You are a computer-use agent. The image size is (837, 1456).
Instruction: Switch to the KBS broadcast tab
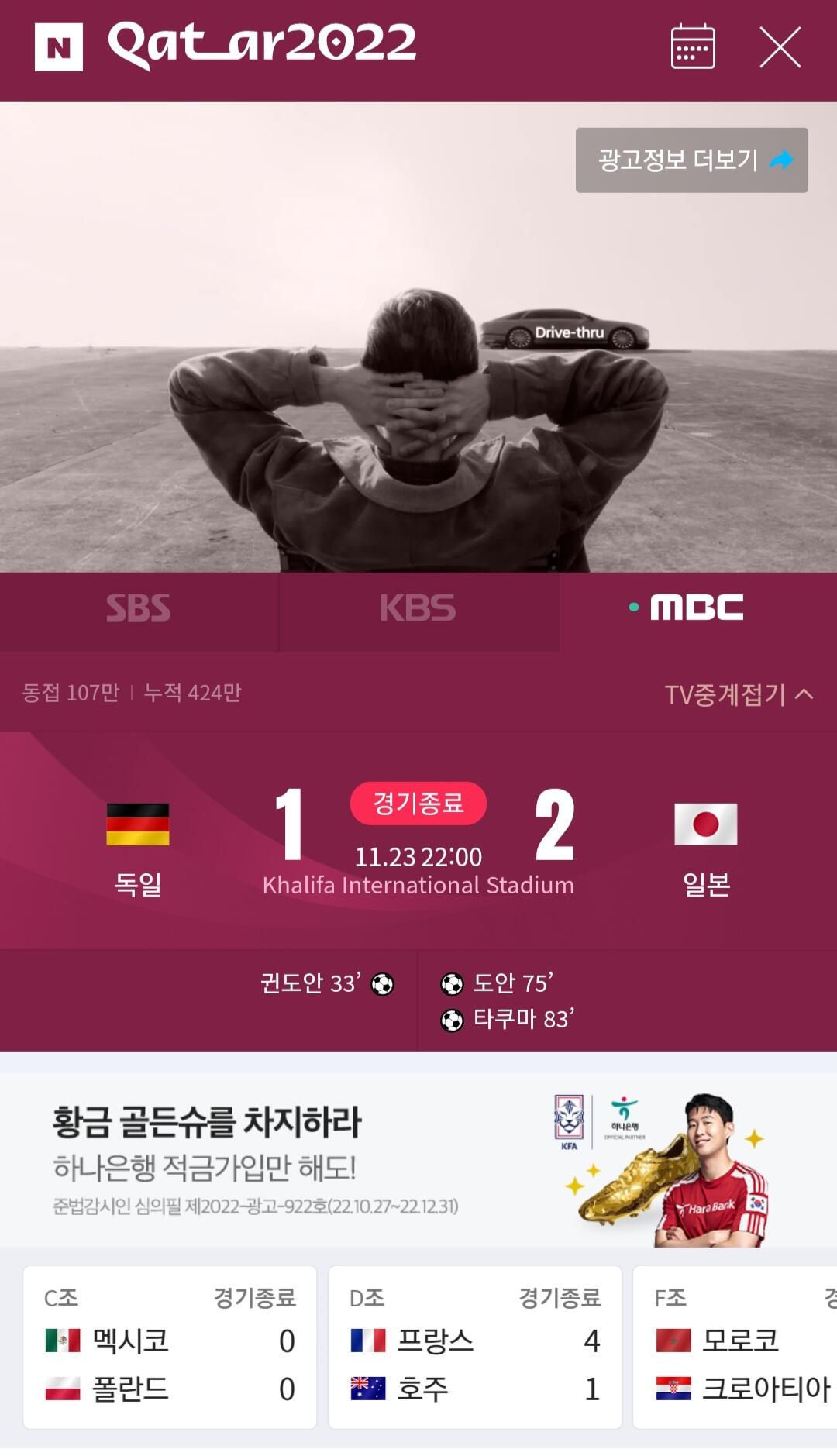[x=418, y=609]
